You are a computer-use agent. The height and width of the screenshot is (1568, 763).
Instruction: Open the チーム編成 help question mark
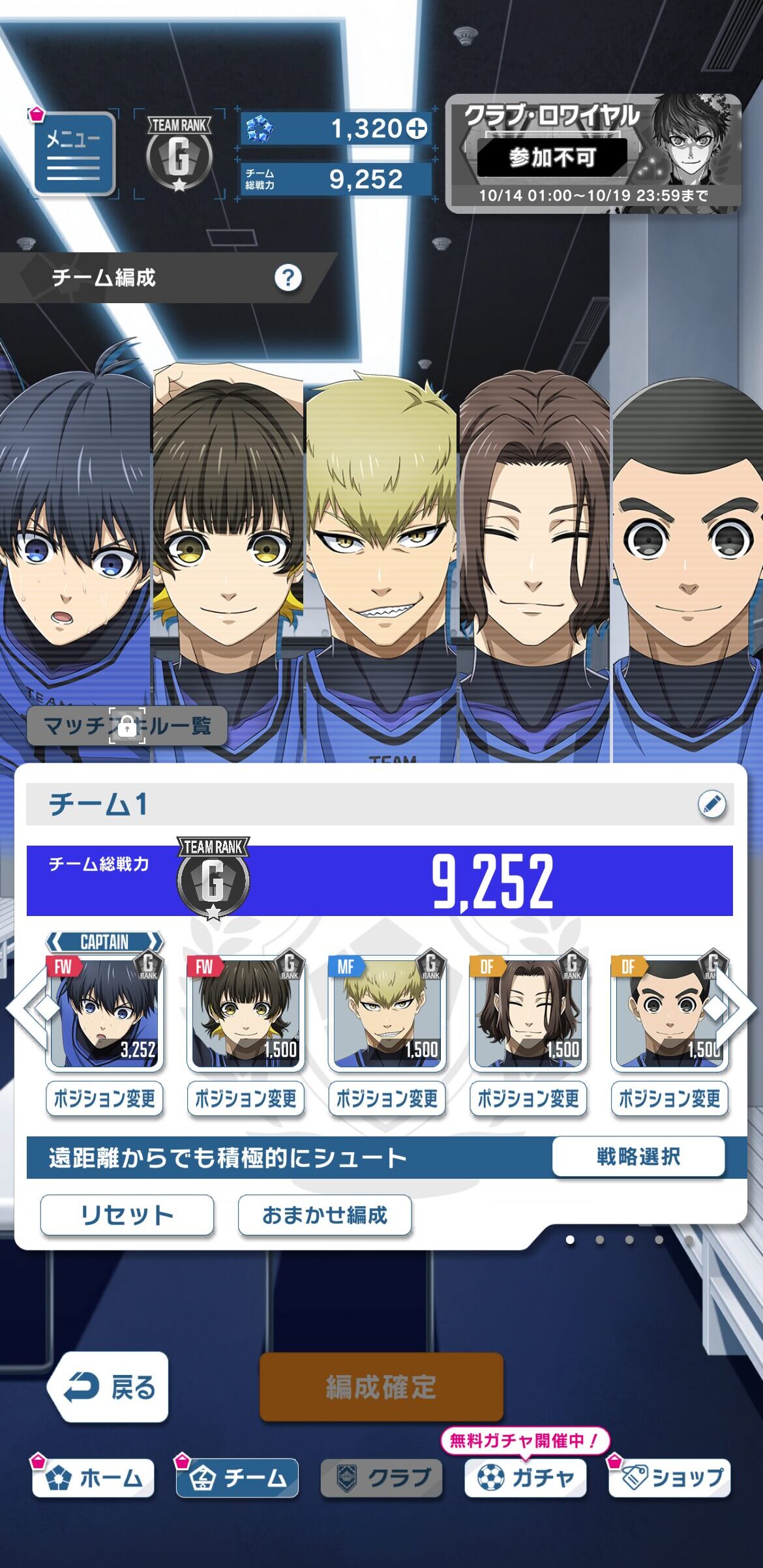click(288, 278)
